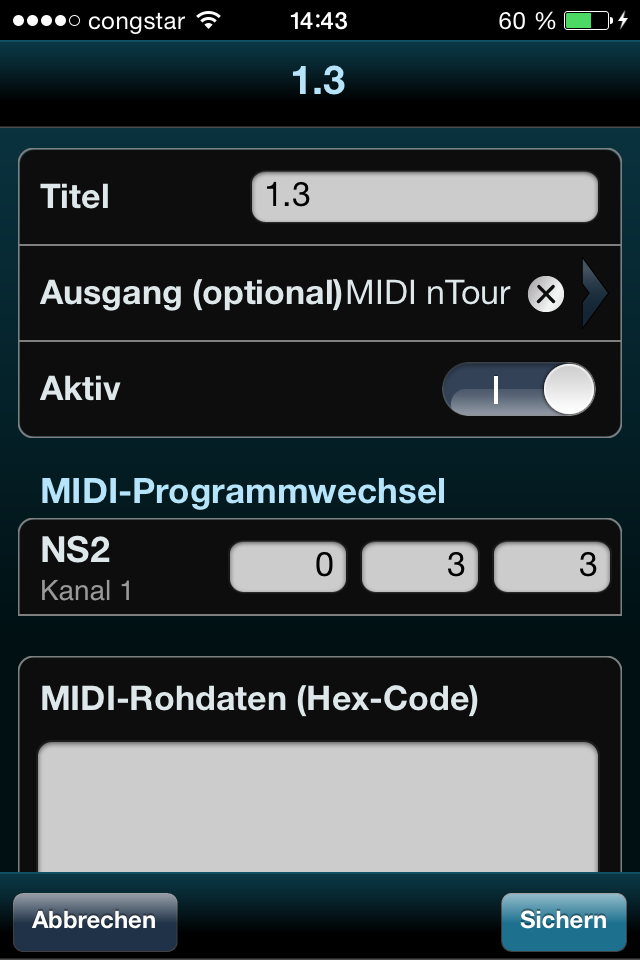Edit the Titel text field
The image size is (640, 960).
(x=424, y=196)
